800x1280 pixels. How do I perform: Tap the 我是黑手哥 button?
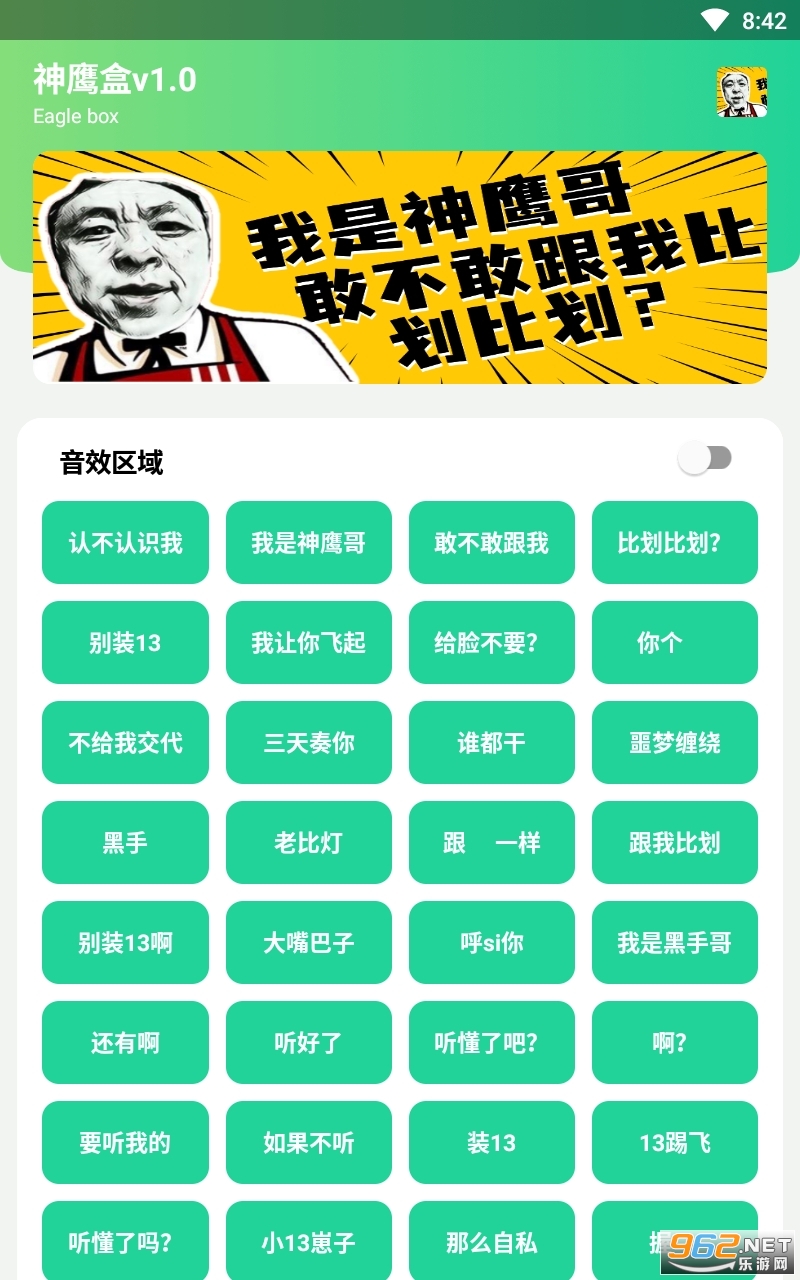coord(674,943)
